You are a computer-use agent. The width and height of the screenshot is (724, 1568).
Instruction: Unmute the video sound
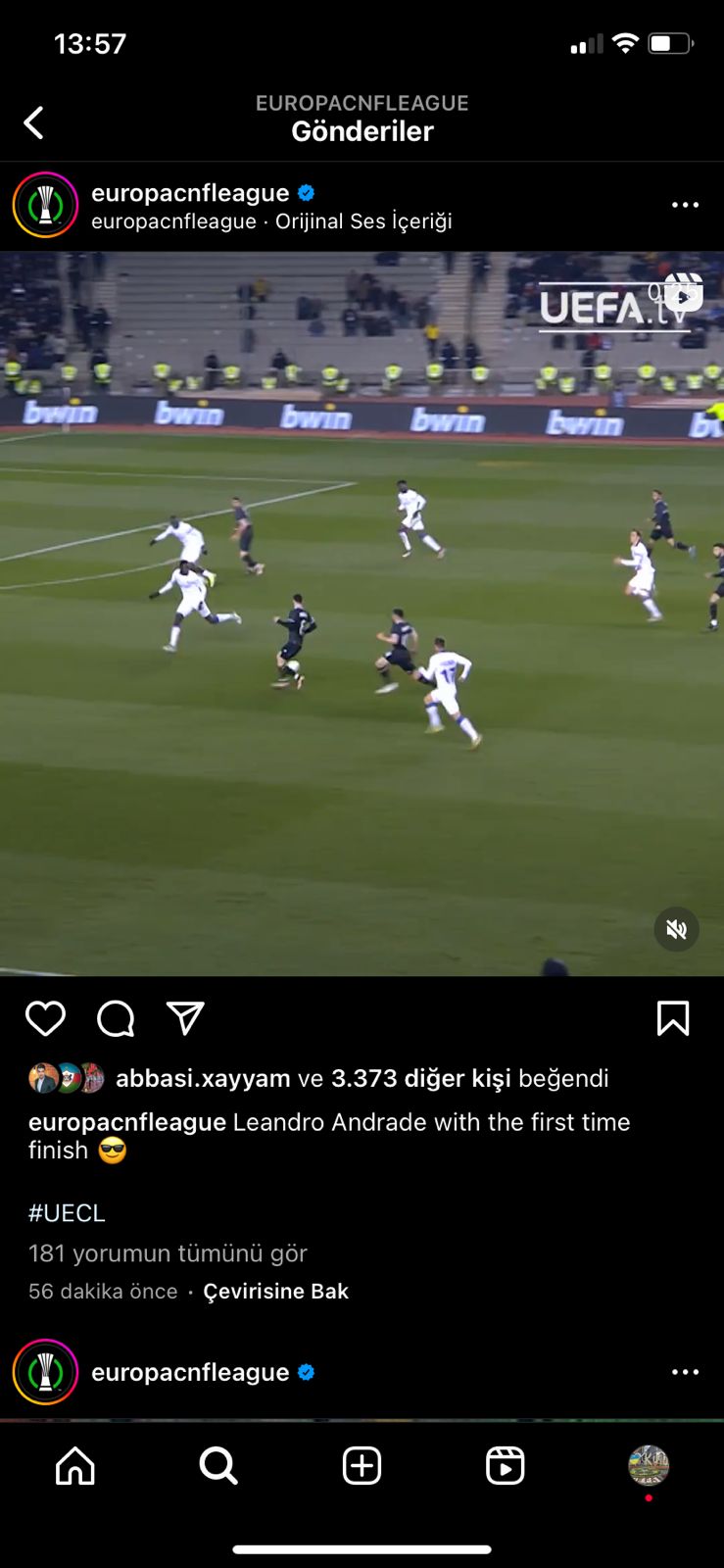(x=676, y=929)
